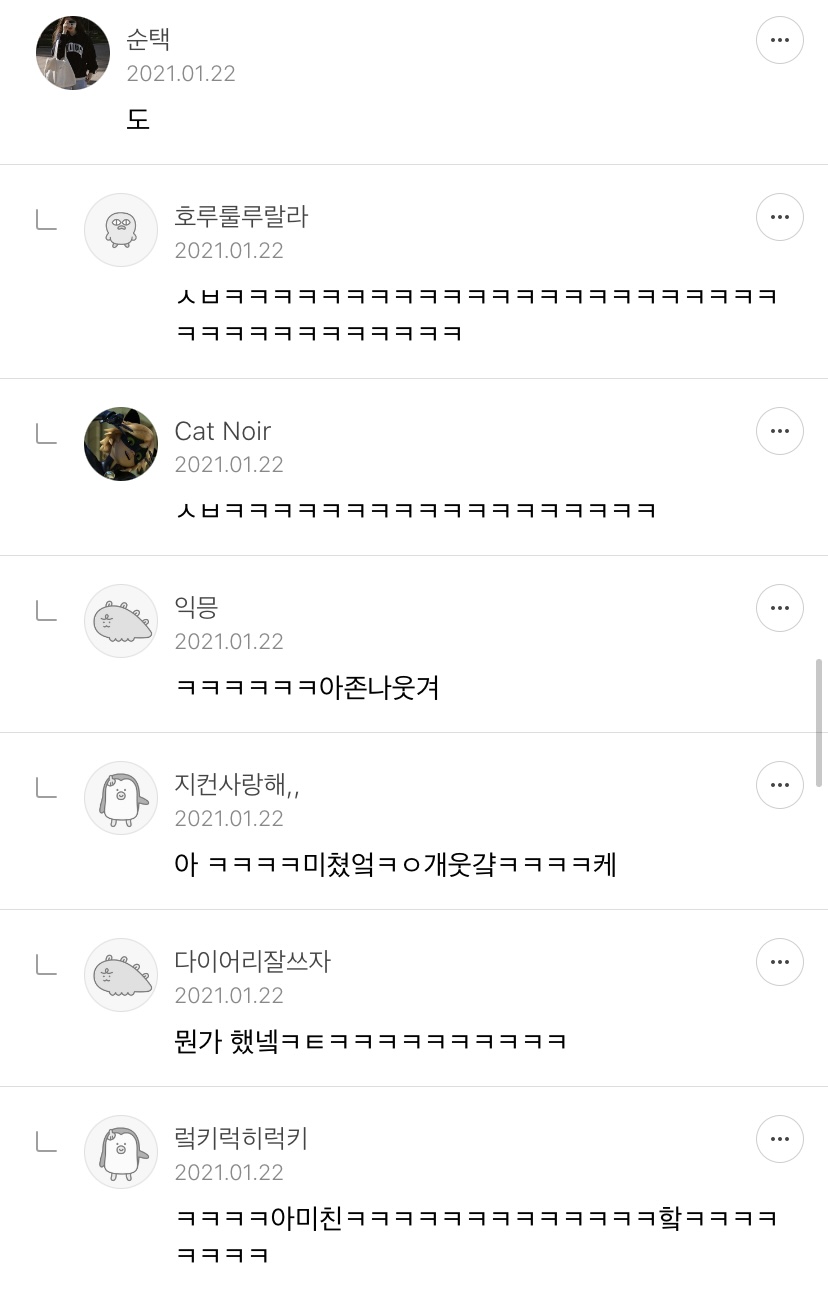Open more options on 익믕's reply

[x=779, y=608]
